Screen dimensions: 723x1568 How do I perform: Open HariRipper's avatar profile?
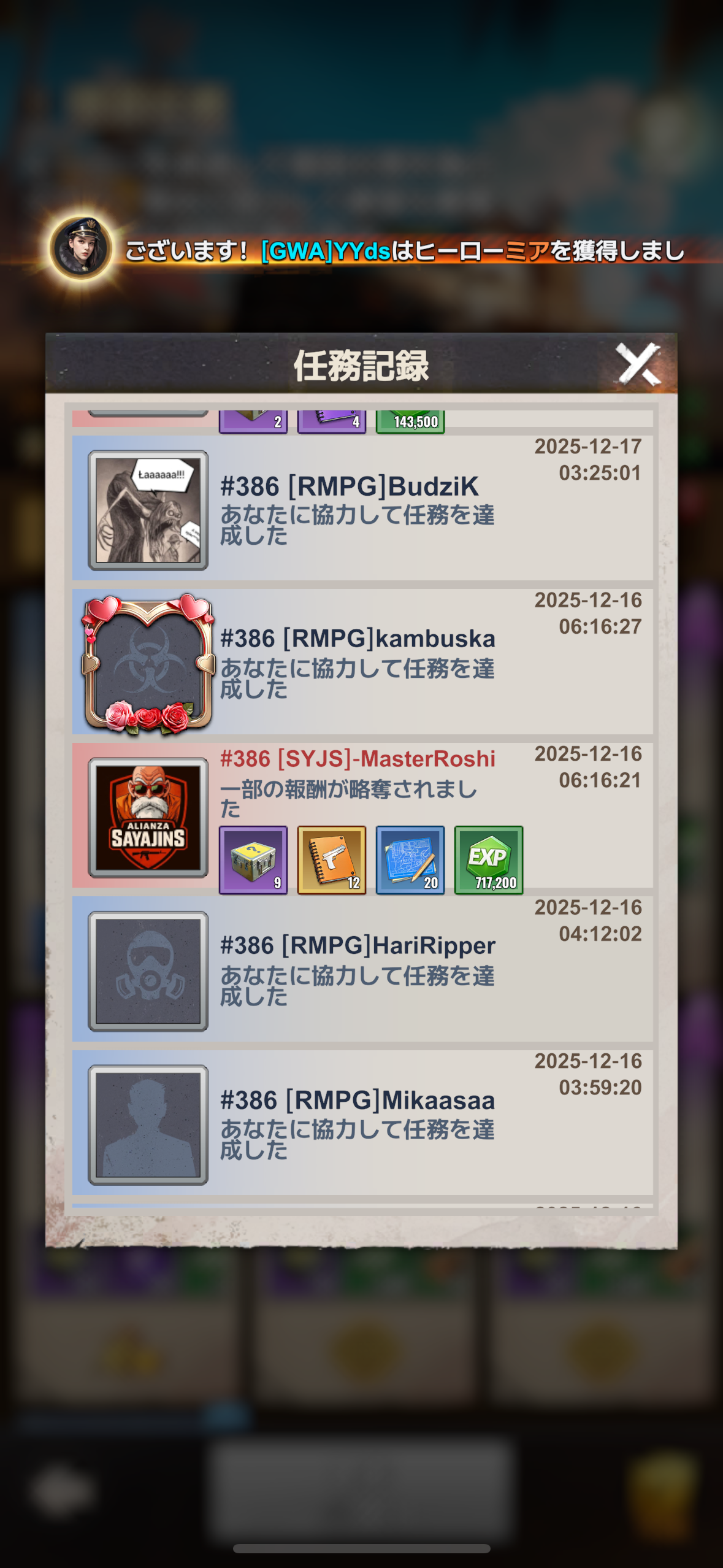click(x=148, y=971)
